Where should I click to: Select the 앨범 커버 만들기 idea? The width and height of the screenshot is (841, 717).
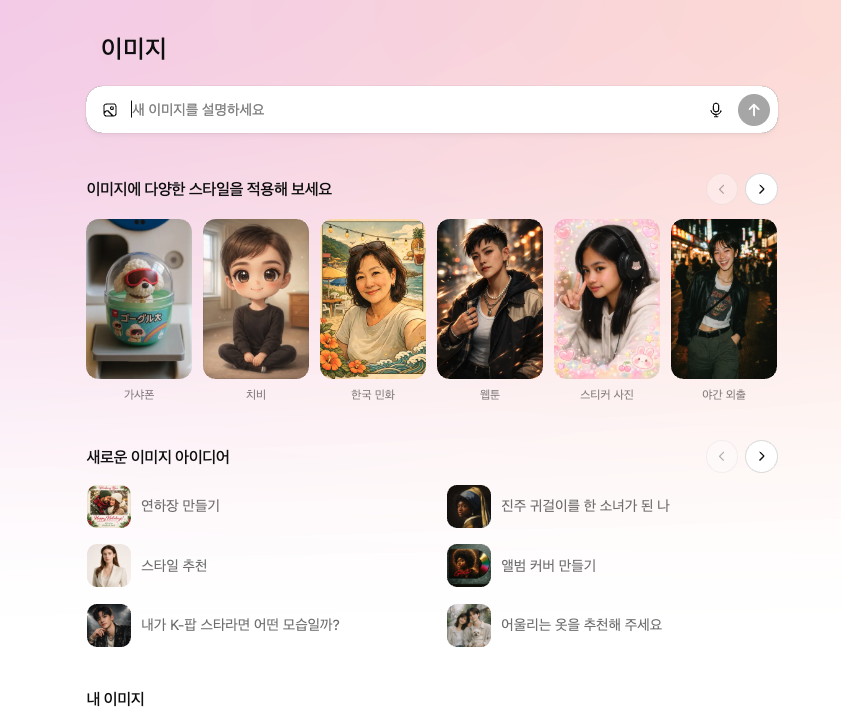(x=548, y=566)
